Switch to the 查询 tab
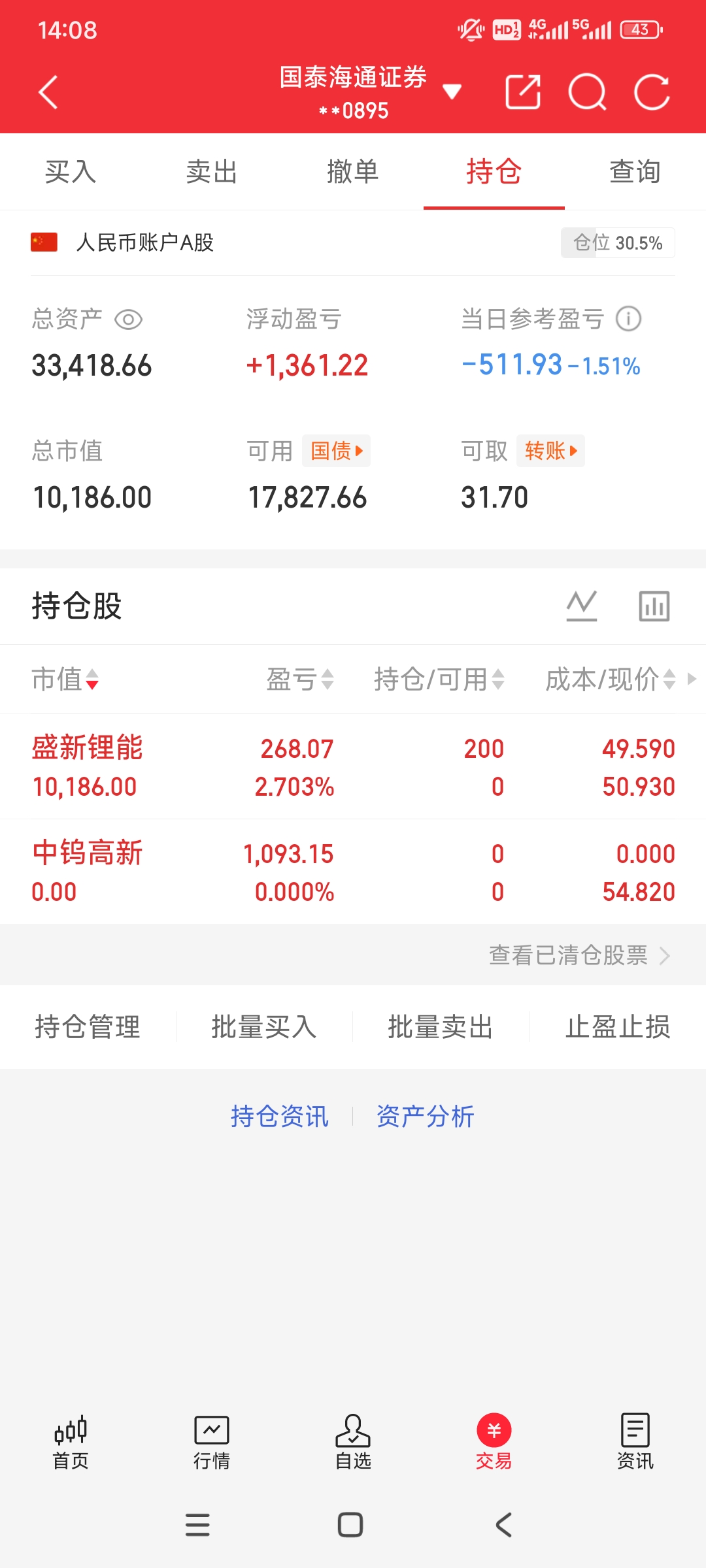This screenshot has height=1568, width=706. 635,172
